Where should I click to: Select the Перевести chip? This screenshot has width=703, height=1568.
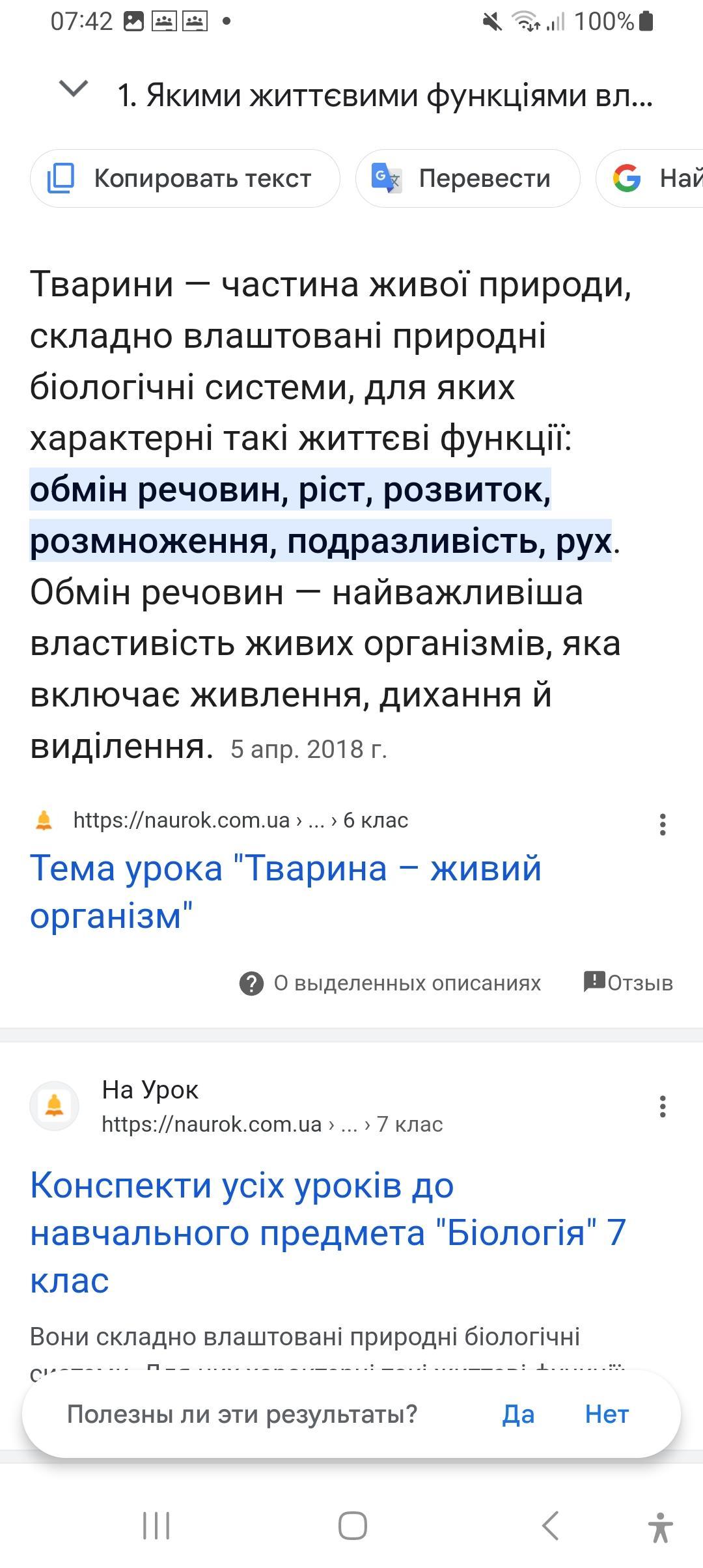[467, 178]
